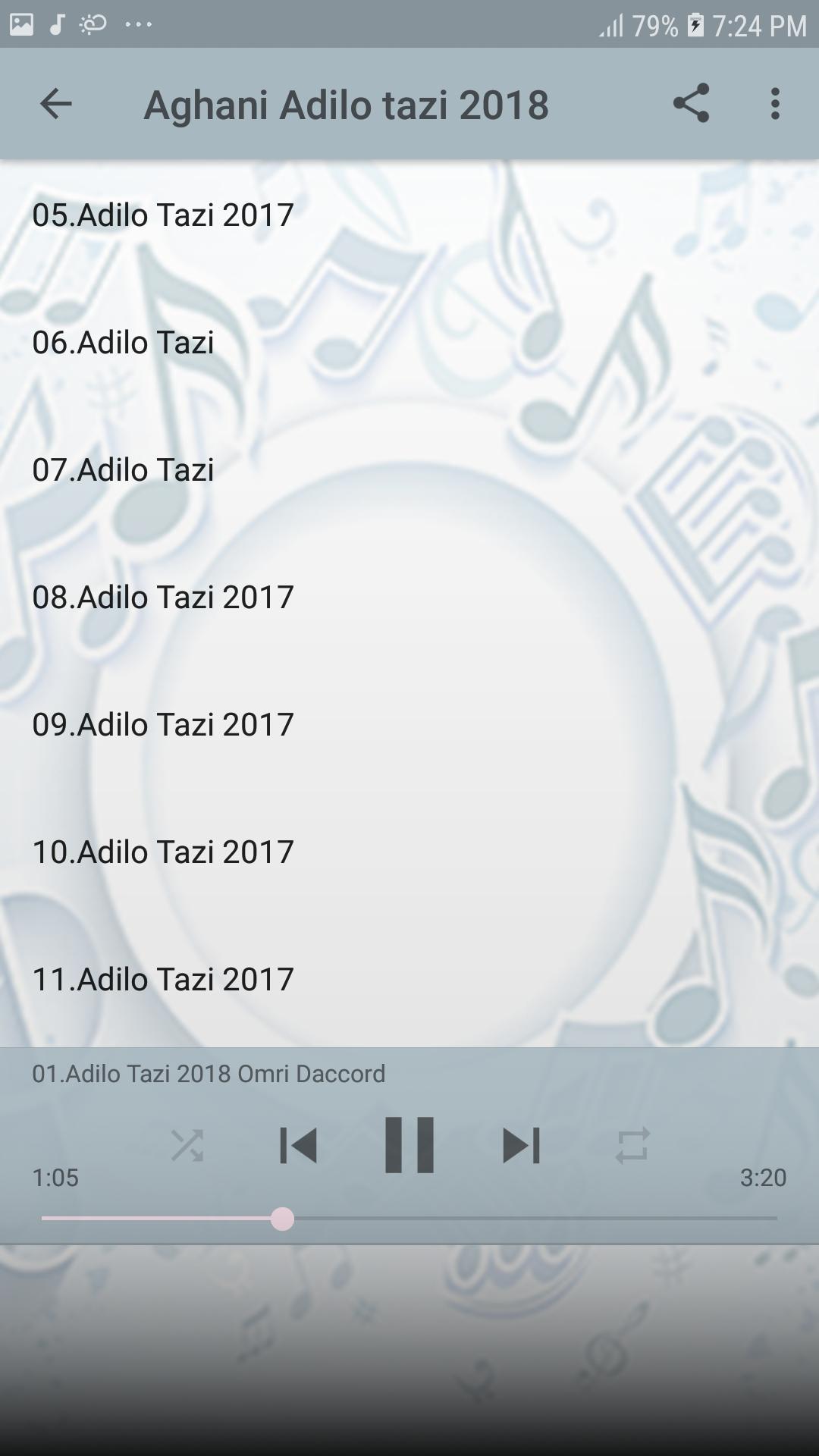Pause the current song

[409, 1145]
